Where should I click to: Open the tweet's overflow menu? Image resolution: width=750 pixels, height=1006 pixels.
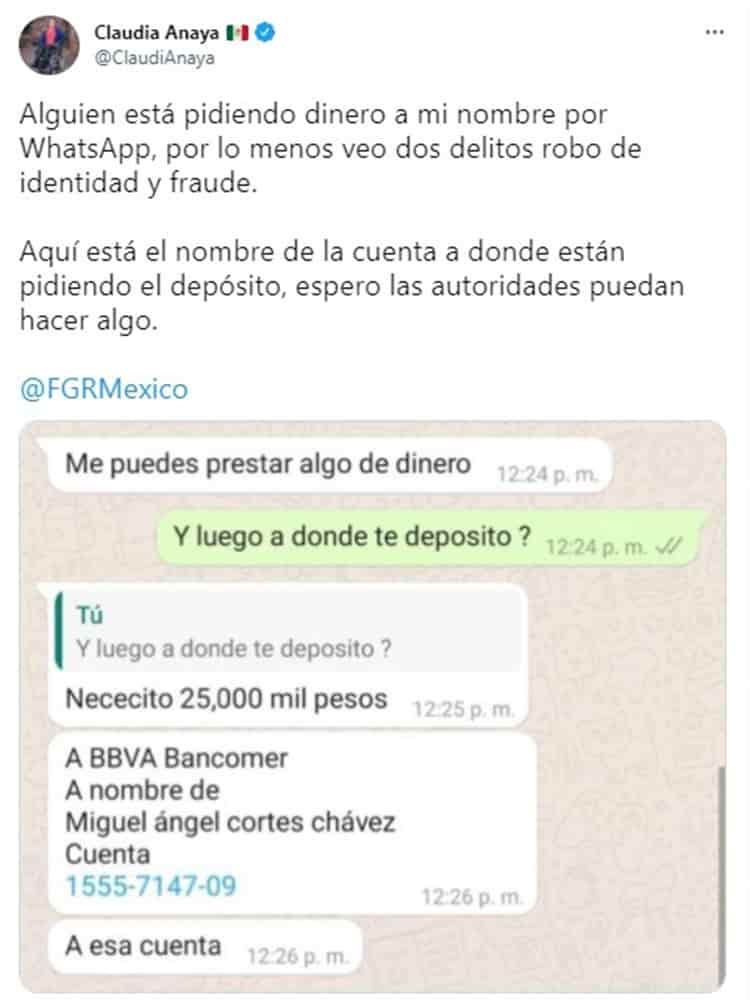tap(714, 33)
